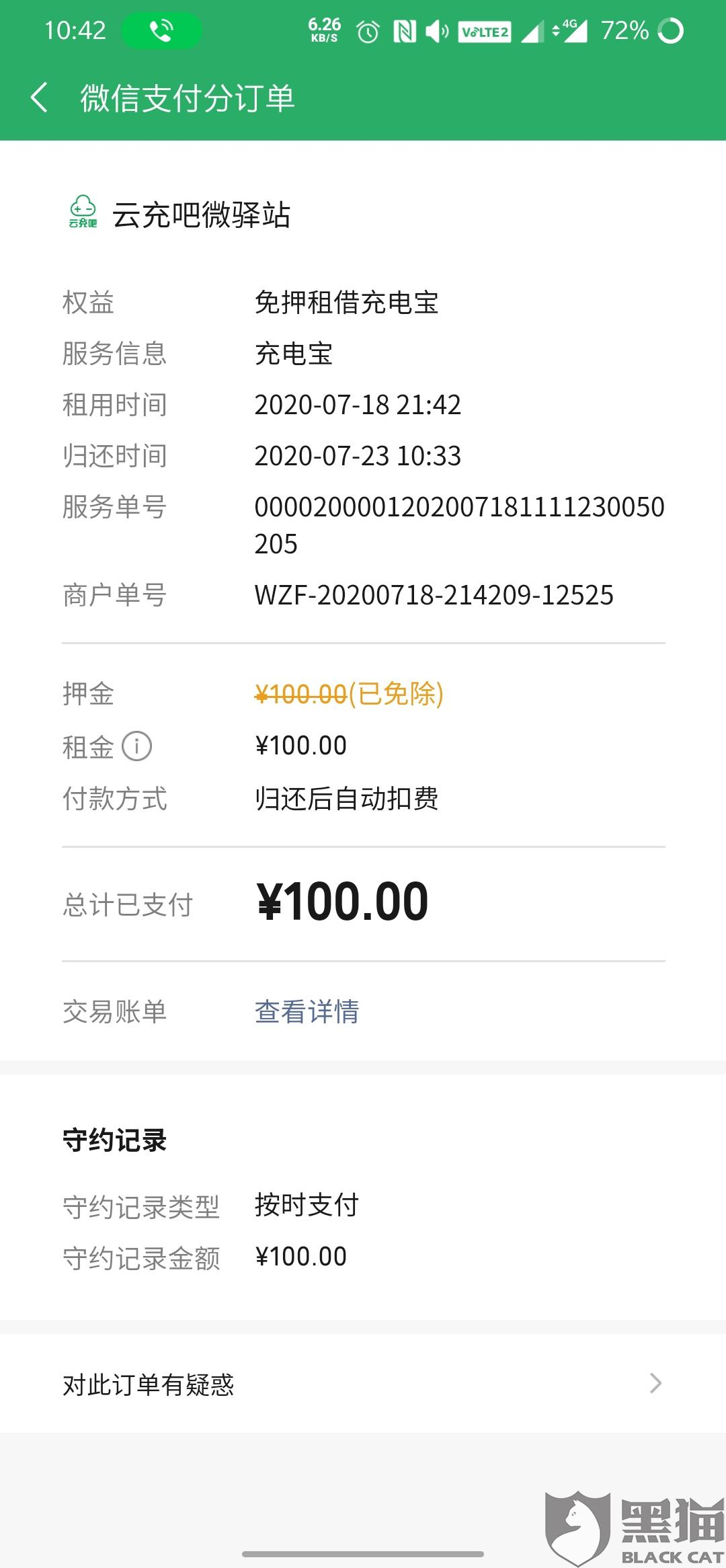Viewport: 726px width, 1568px height.
Task: Return to the ongoing call via green pill
Action: [161, 31]
